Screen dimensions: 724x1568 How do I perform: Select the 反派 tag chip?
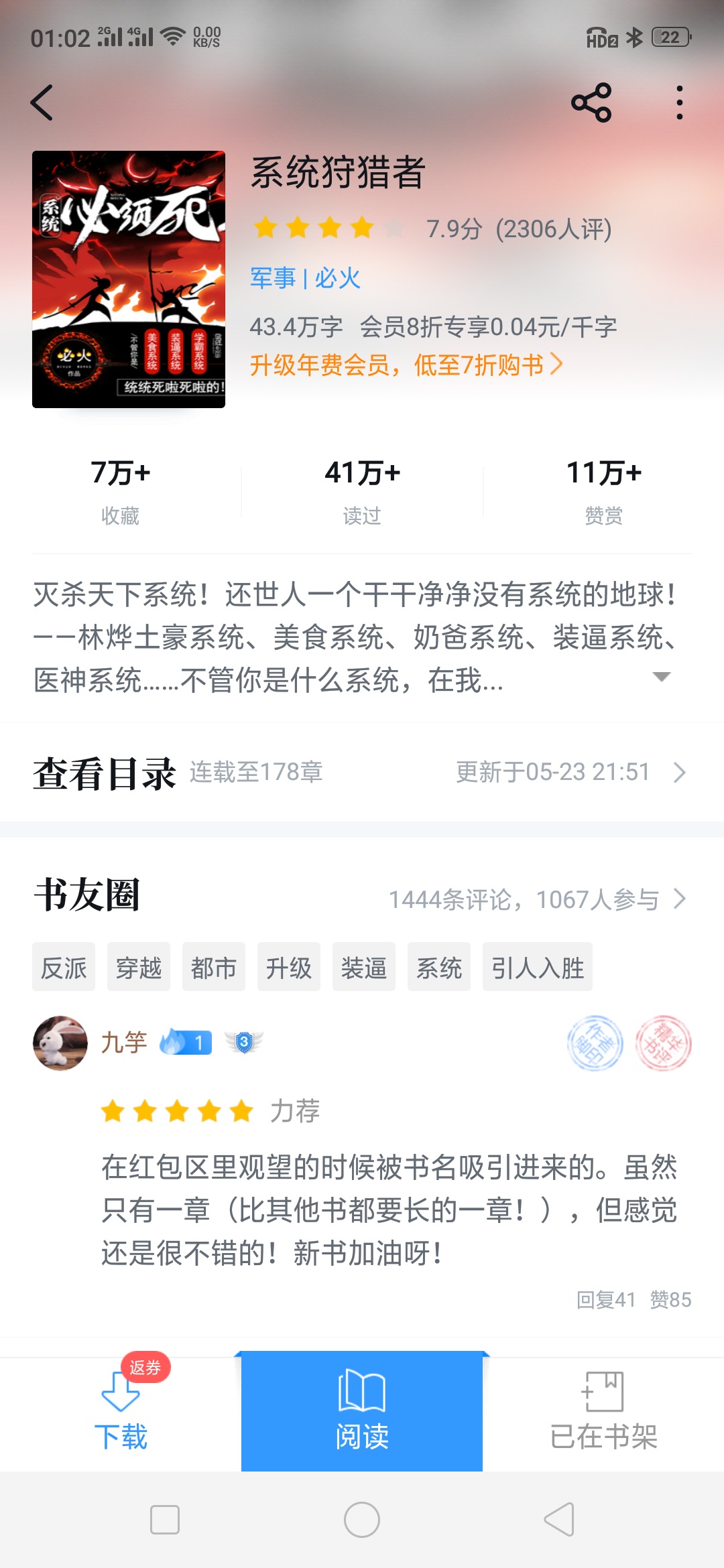pos(64,967)
